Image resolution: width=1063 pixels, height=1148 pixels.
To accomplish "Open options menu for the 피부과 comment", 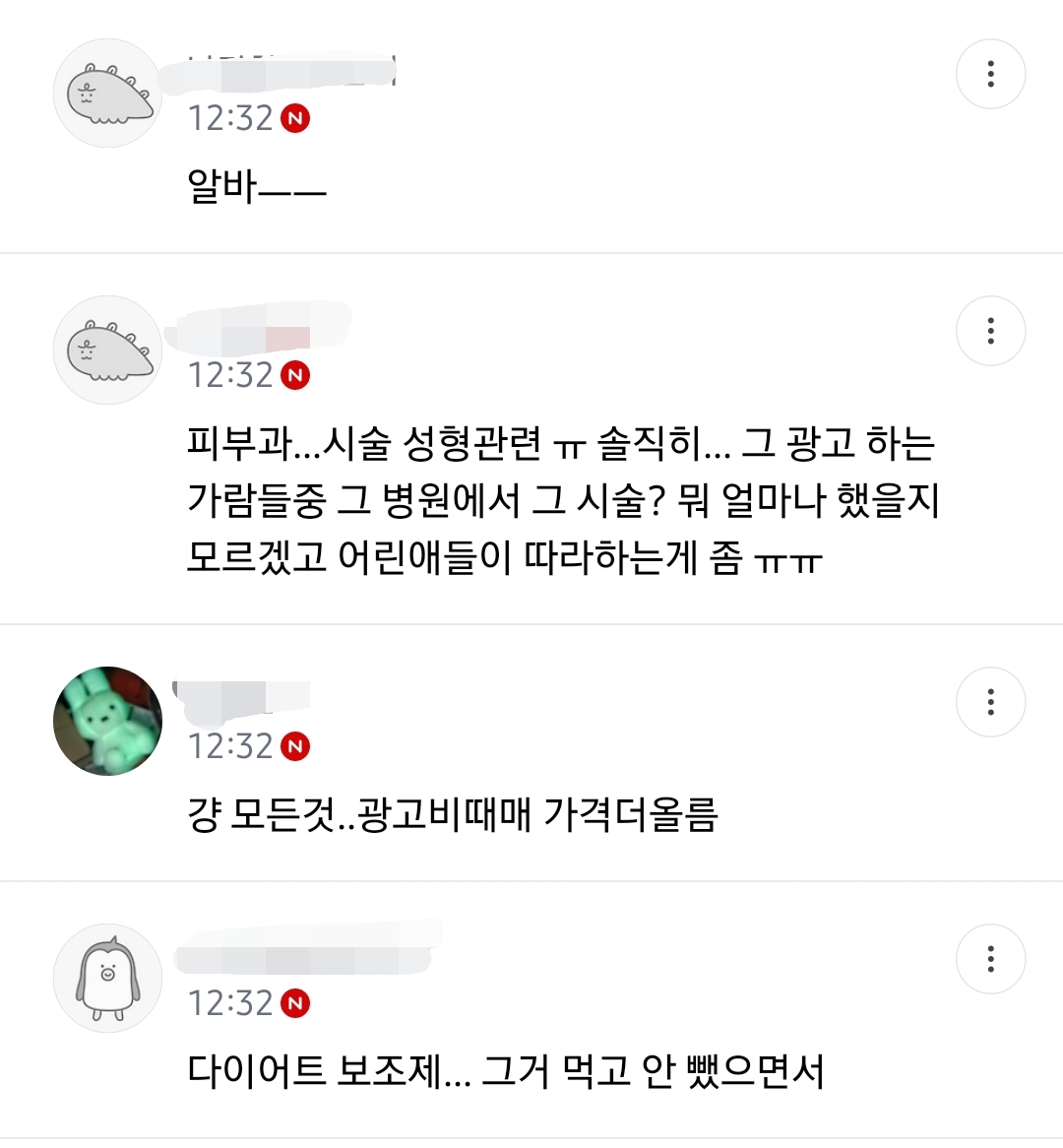I will tap(990, 331).
